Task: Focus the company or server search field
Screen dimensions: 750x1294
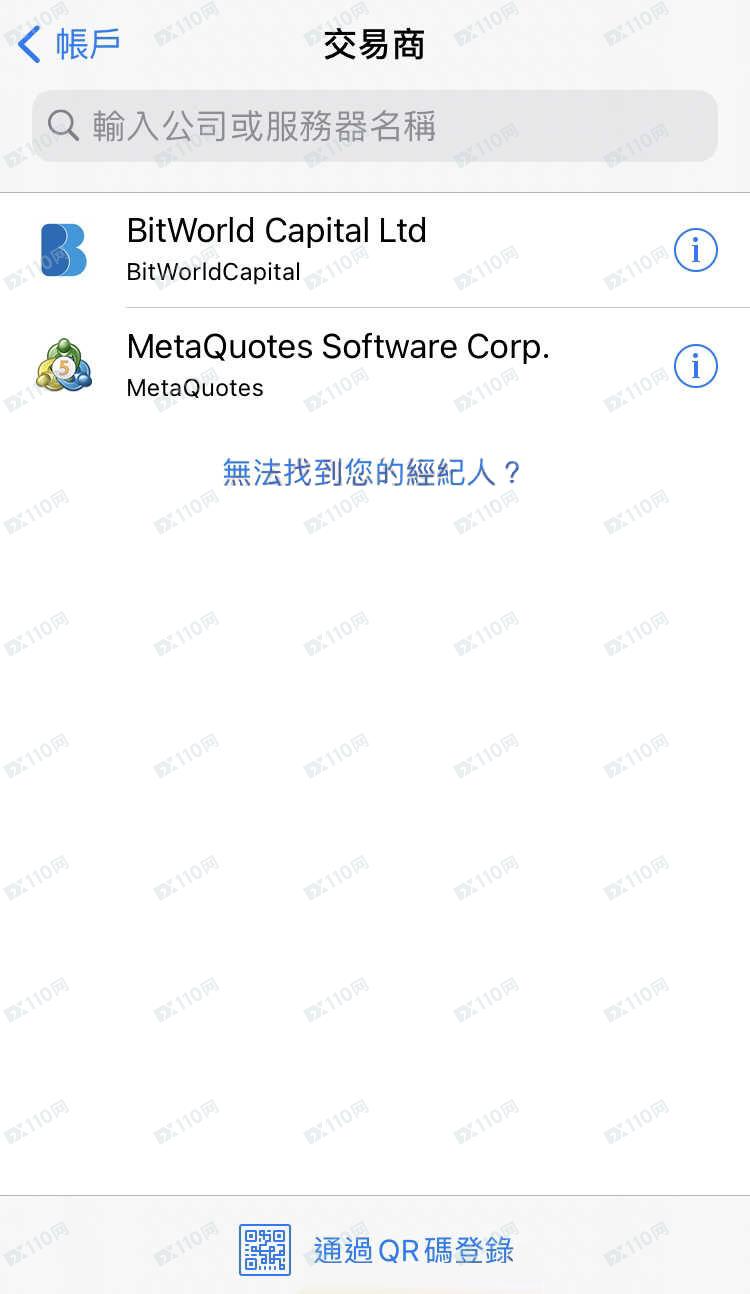Action: 375,126
